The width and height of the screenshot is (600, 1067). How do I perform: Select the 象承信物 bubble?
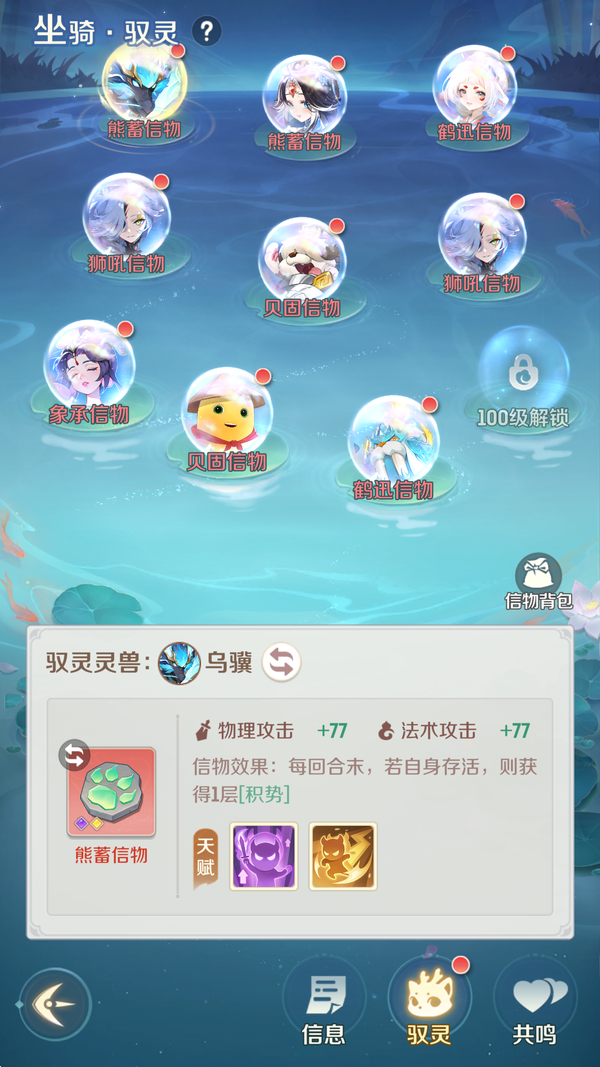tap(89, 367)
